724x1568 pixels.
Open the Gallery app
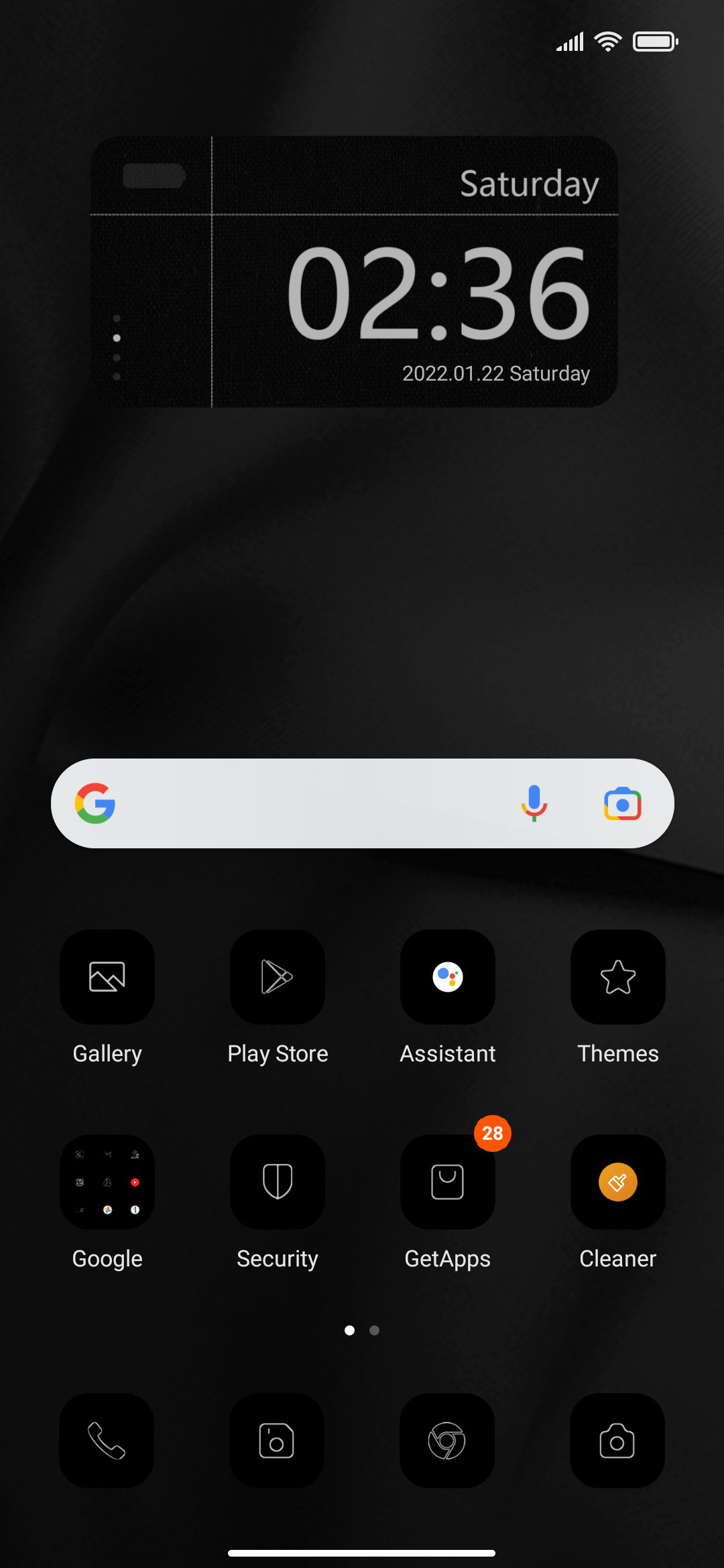pyautogui.click(x=107, y=977)
